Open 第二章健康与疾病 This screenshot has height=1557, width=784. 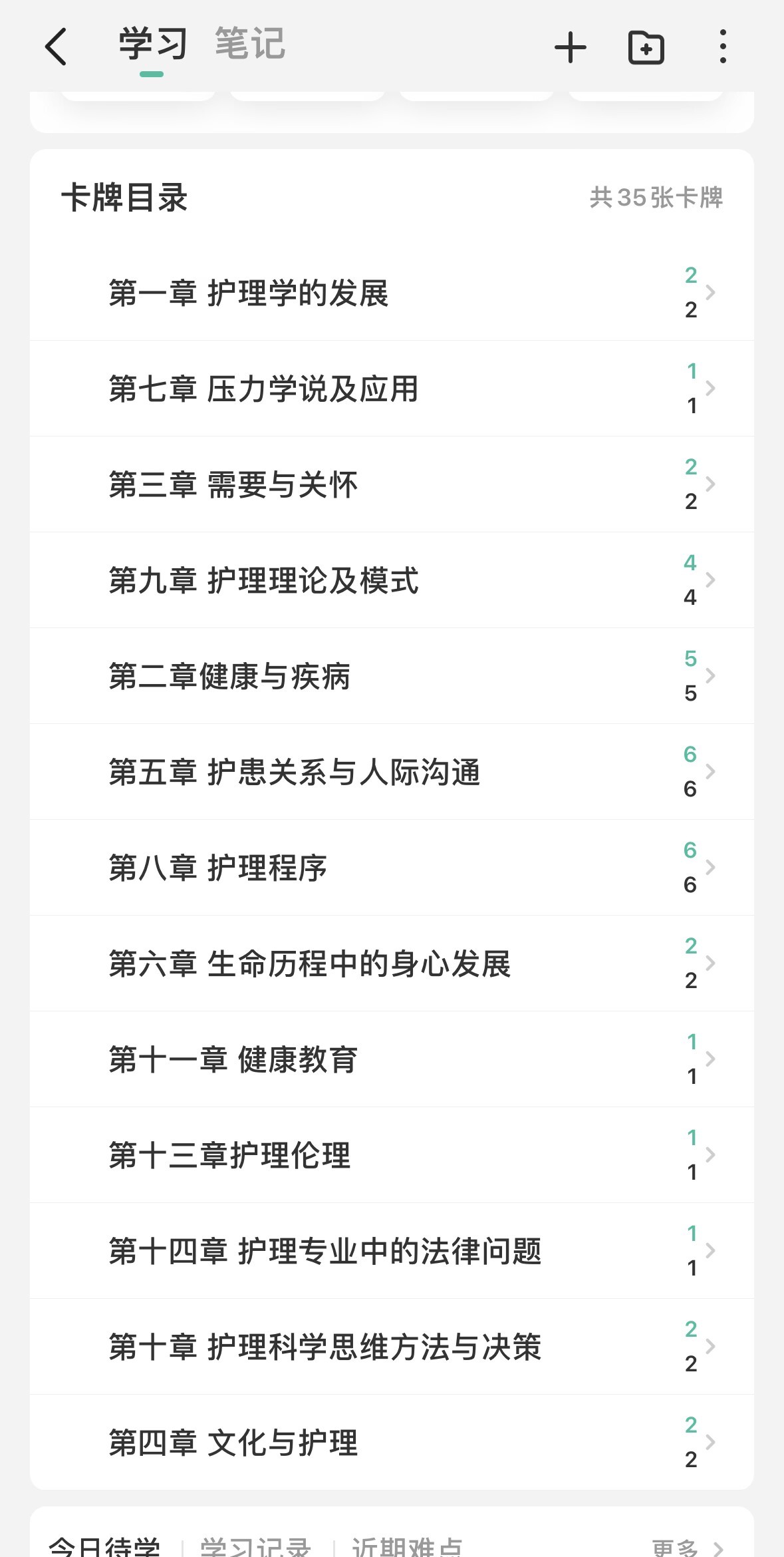pos(392,676)
